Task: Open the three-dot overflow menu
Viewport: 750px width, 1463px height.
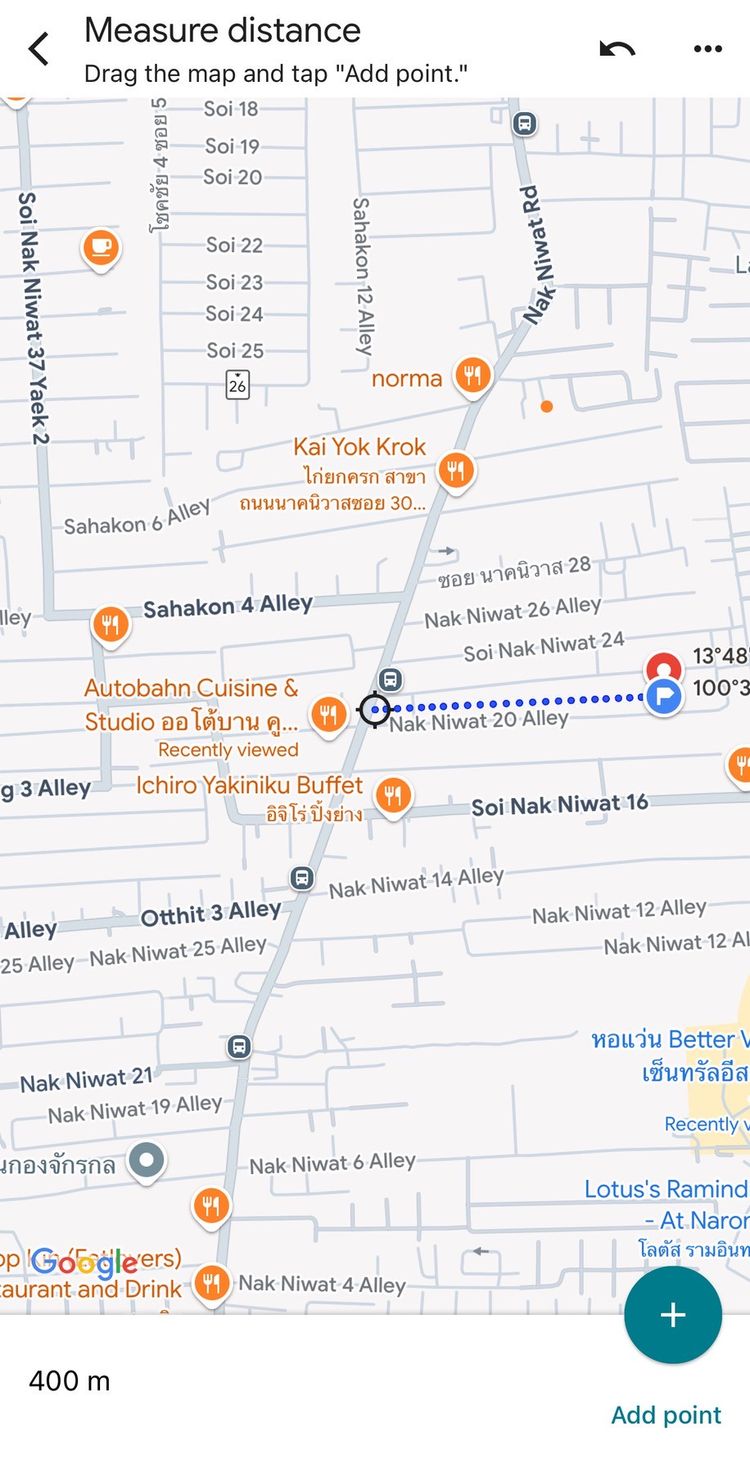Action: (707, 49)
